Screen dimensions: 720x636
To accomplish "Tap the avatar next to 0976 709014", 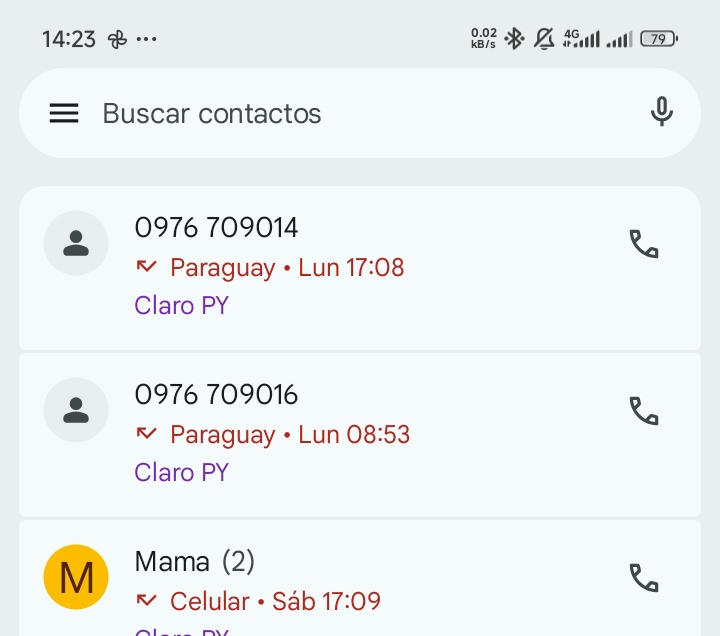I will [x=76, y=243].
